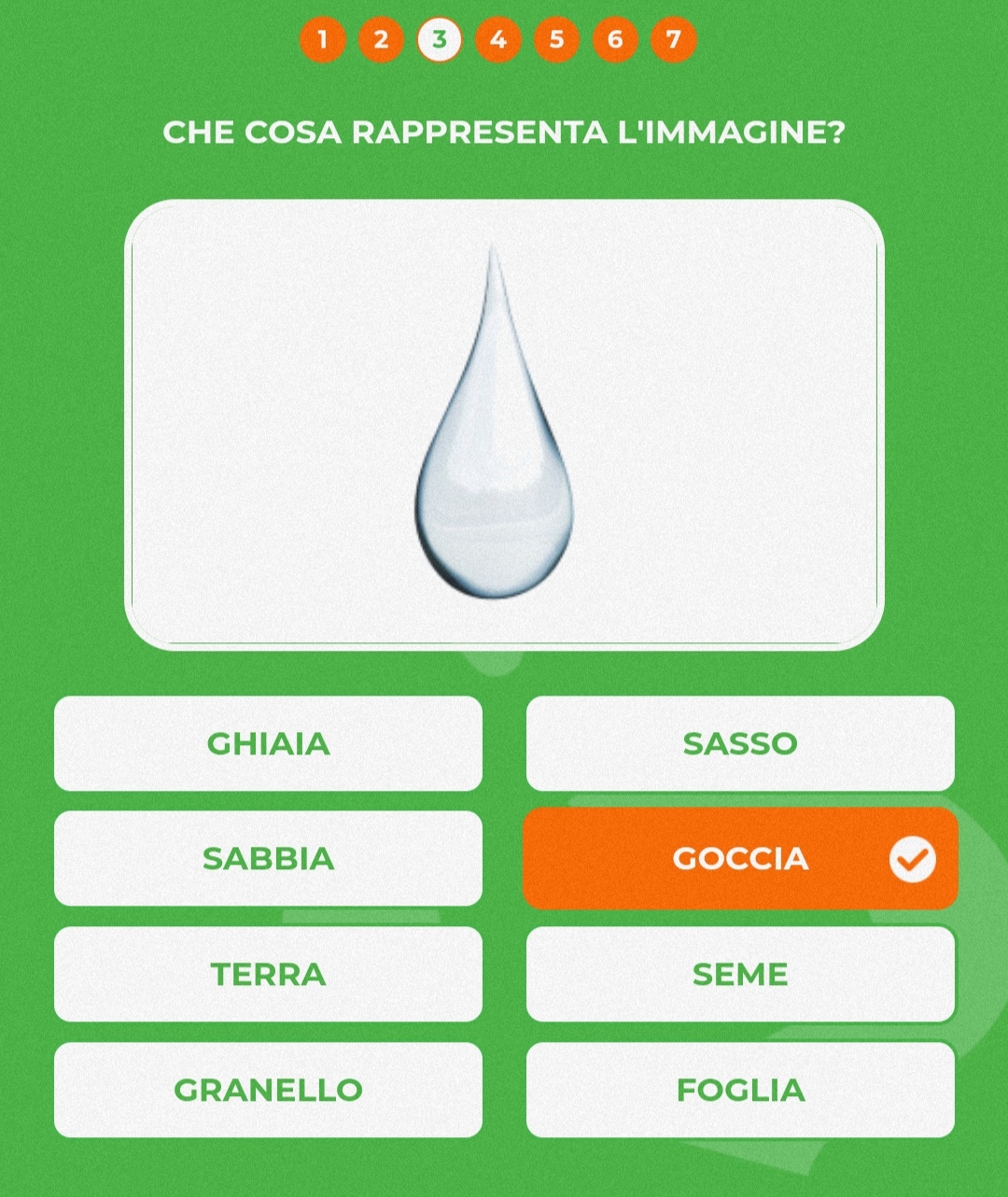Jump to question 2

(x=381, y=39)
